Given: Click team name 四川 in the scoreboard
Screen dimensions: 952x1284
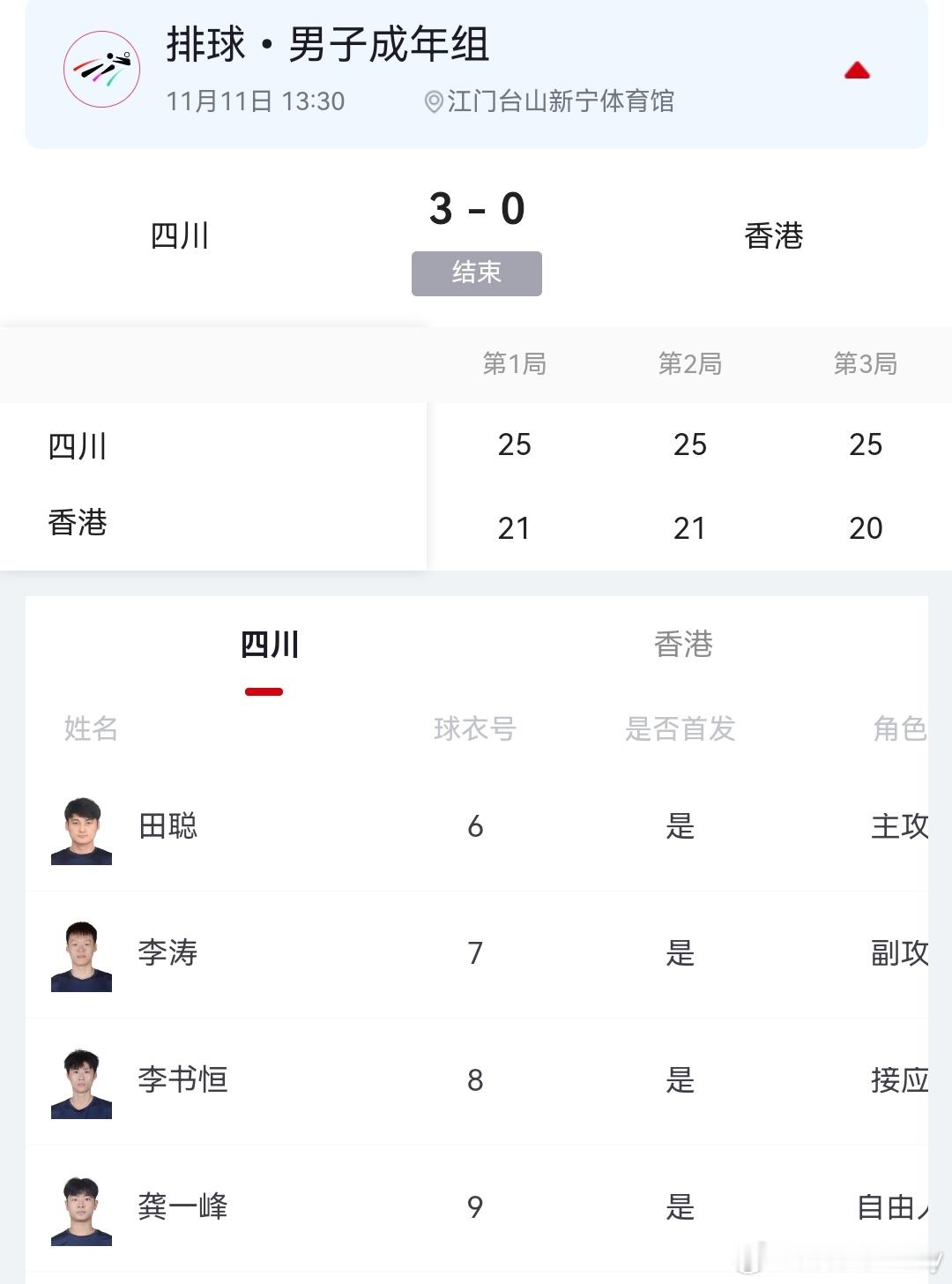Looking at the screenshot, I should click(179, 235).
